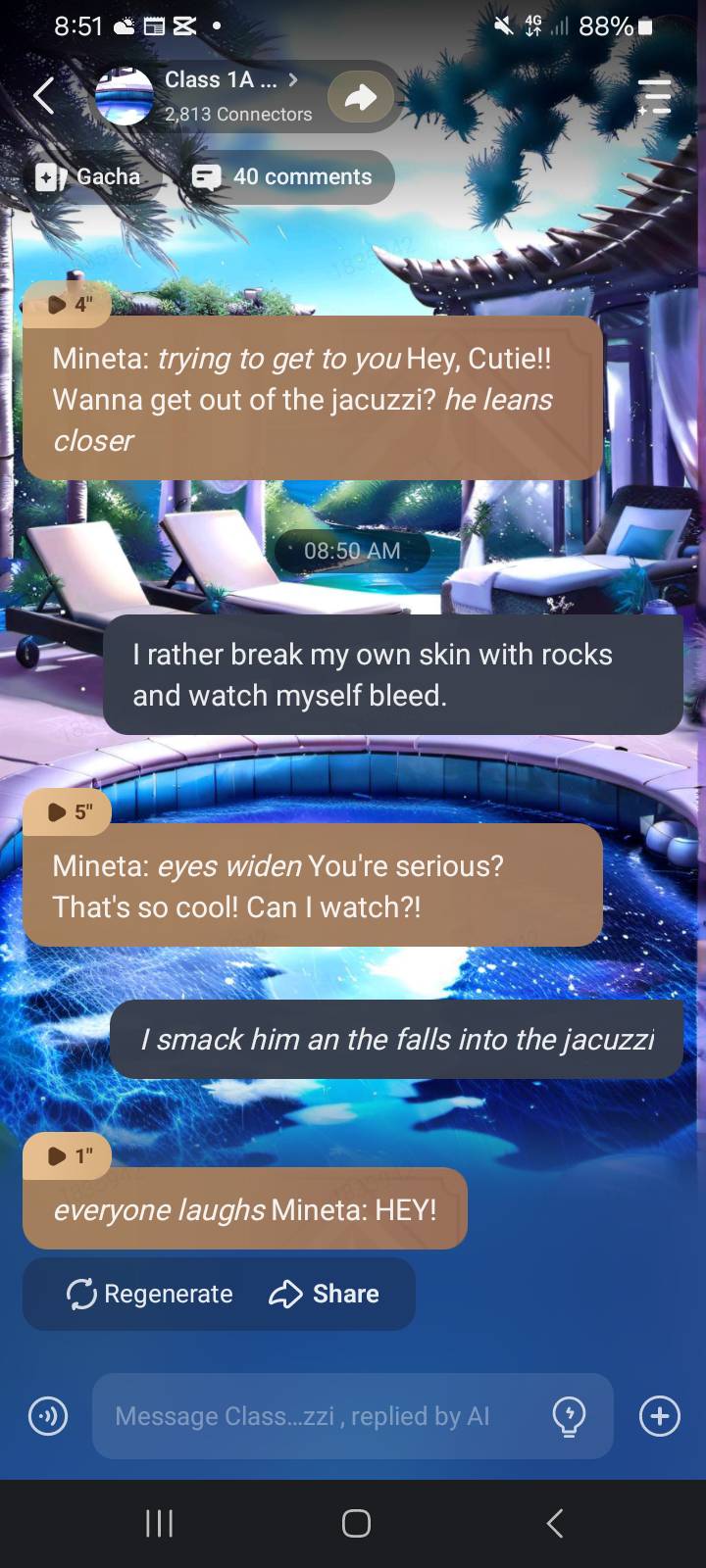Open the Gacha feature
Viewport: 706px width, 1568px height.
click(89, 177)
